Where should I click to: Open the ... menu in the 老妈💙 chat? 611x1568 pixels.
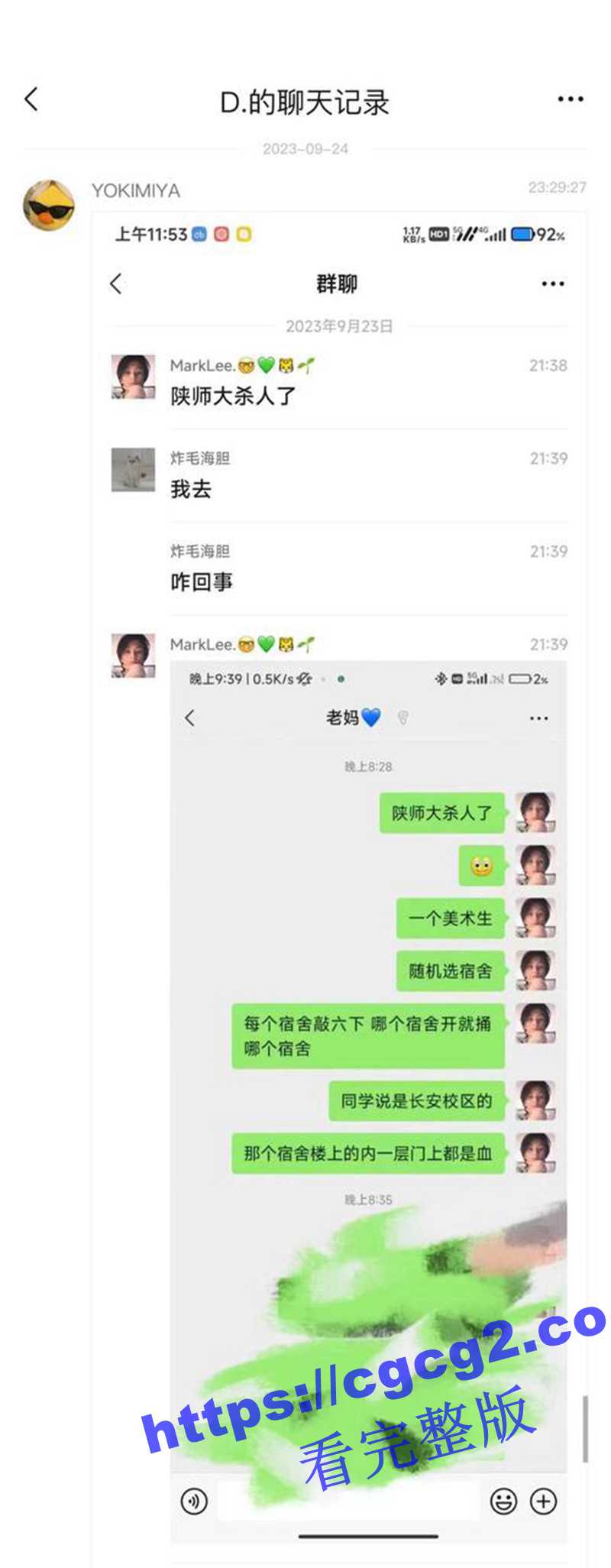pos(538,718)
